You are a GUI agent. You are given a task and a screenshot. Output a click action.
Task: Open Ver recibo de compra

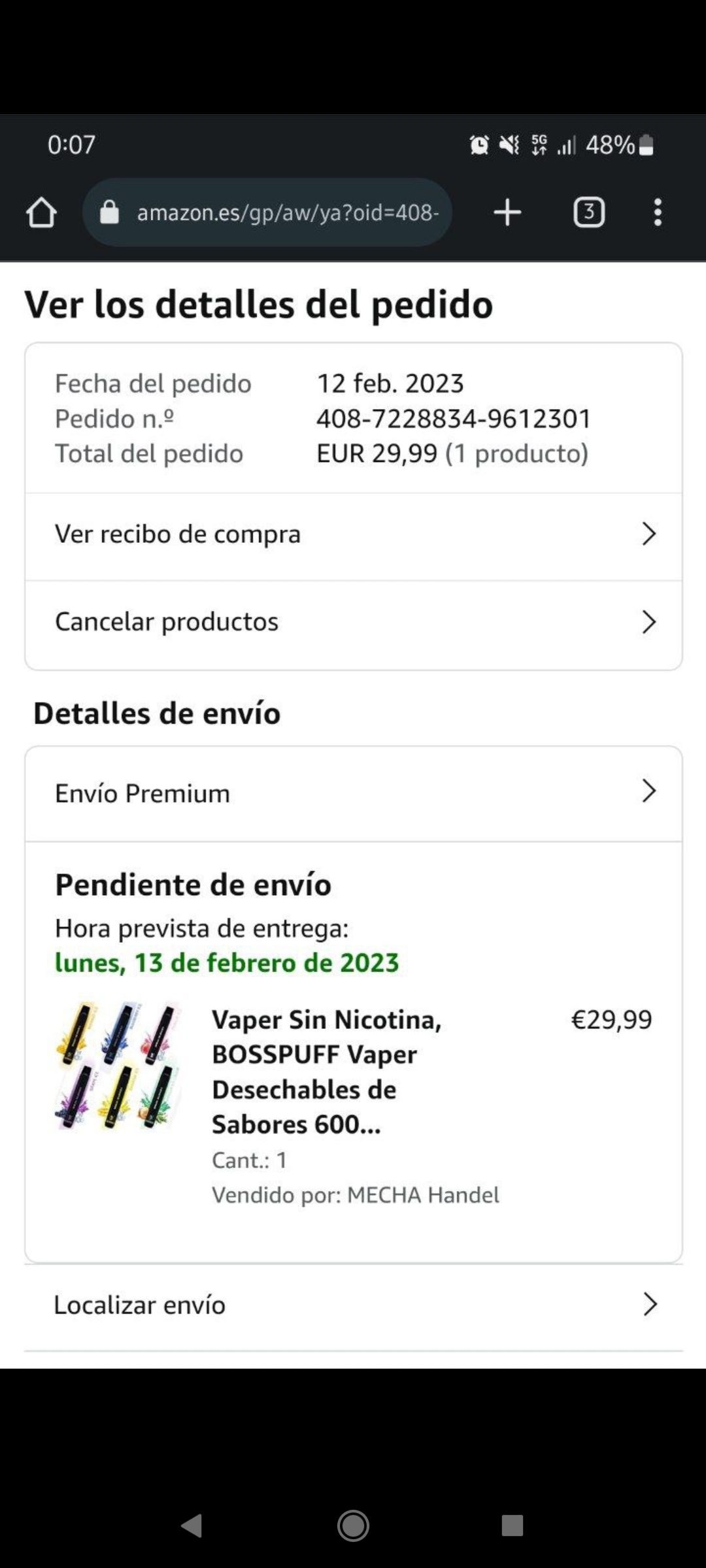point(353,534)
